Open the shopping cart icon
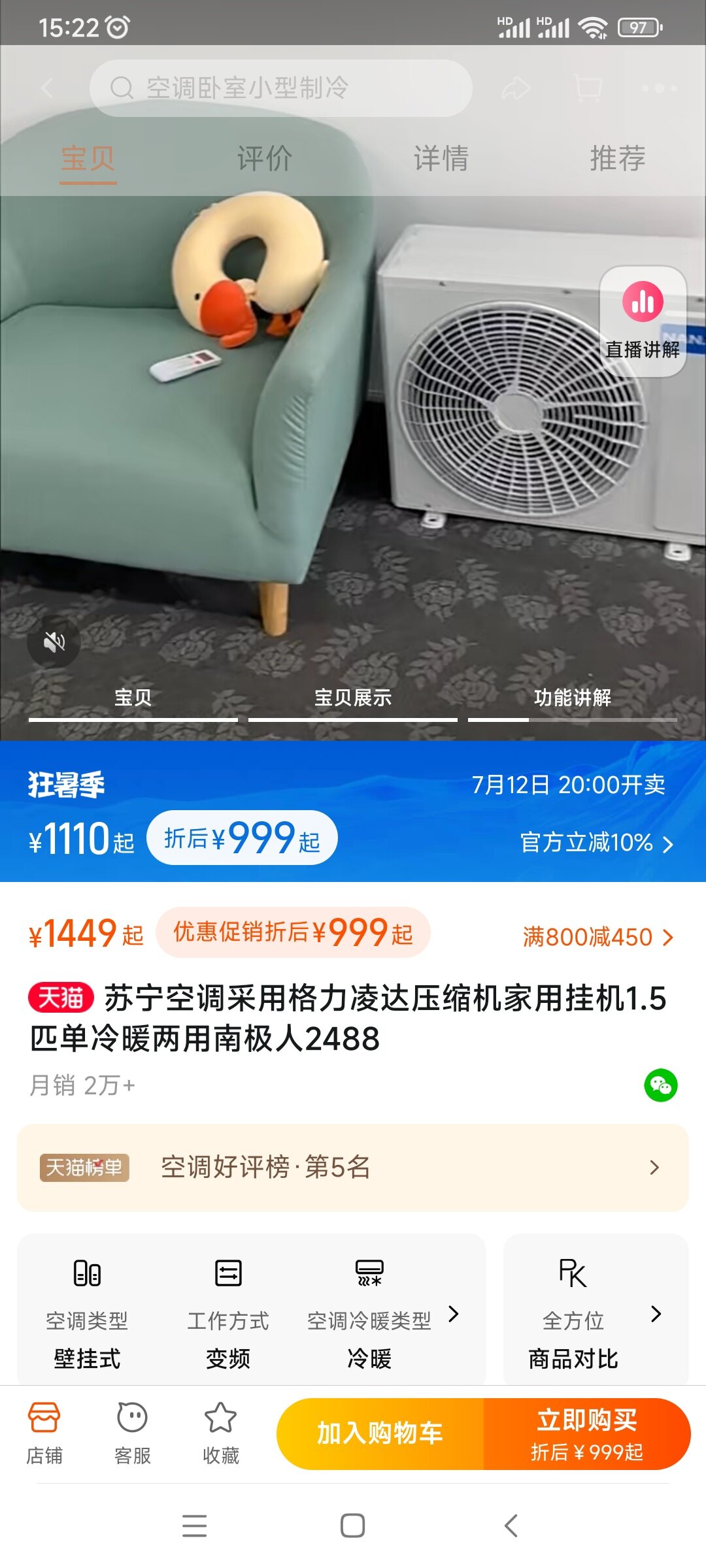Viewport: 706px width, 1568px height. (x=587, y=88)
